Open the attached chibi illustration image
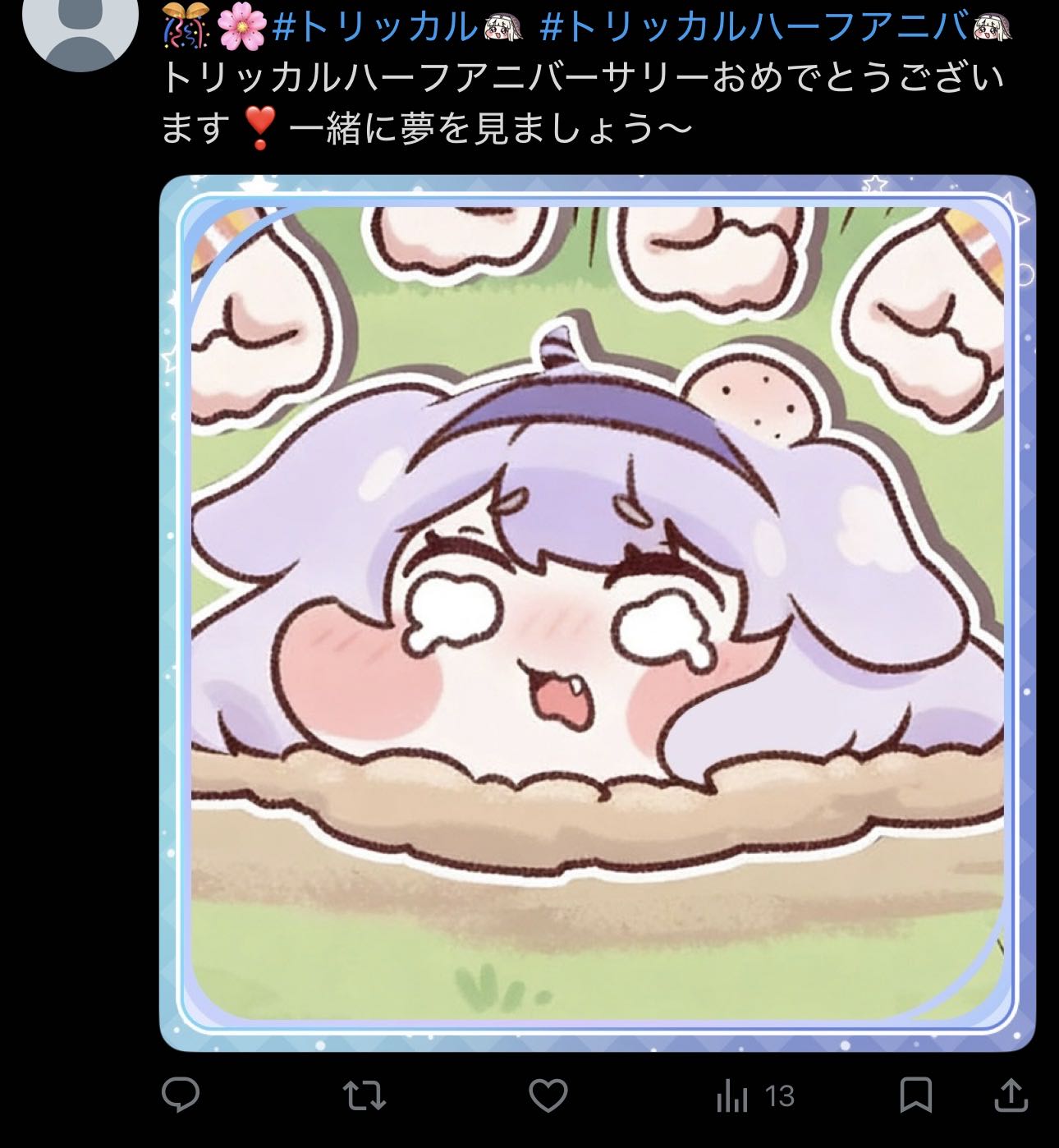Image resolution: width=1059 pixels, height=1148 pixels. tap(597, 613)
